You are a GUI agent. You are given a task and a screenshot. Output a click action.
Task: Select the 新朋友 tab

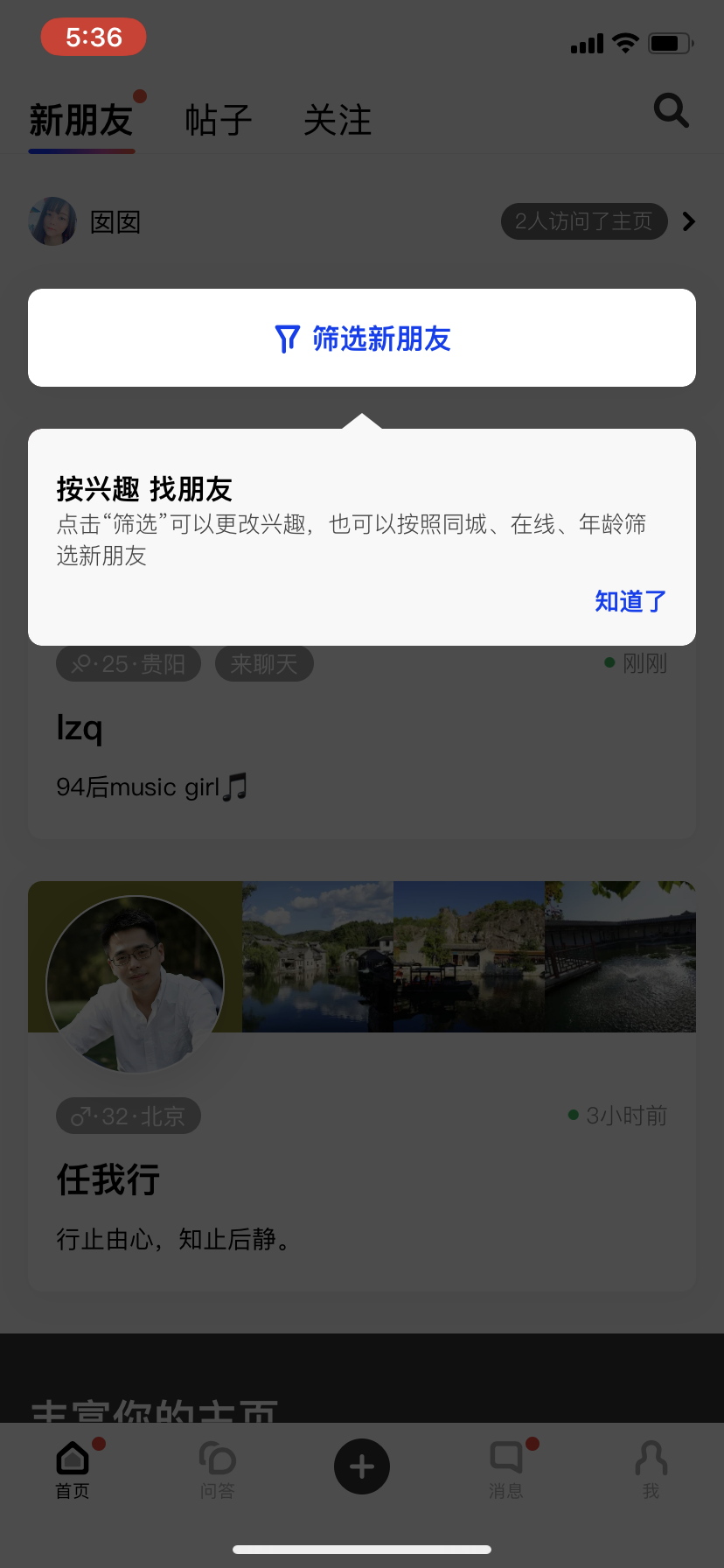pos(81,121)
